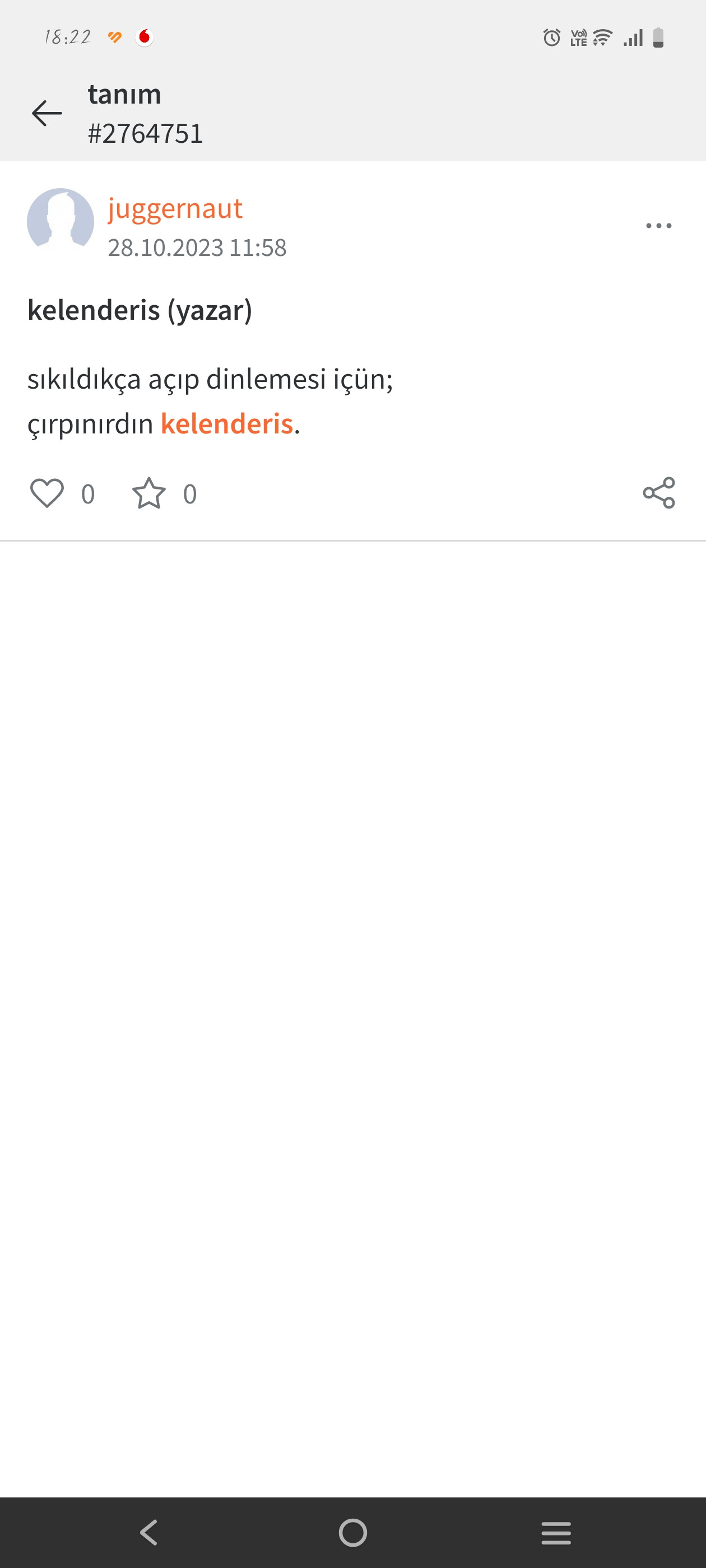Open the juggernaut username link

tap(175, 208)
